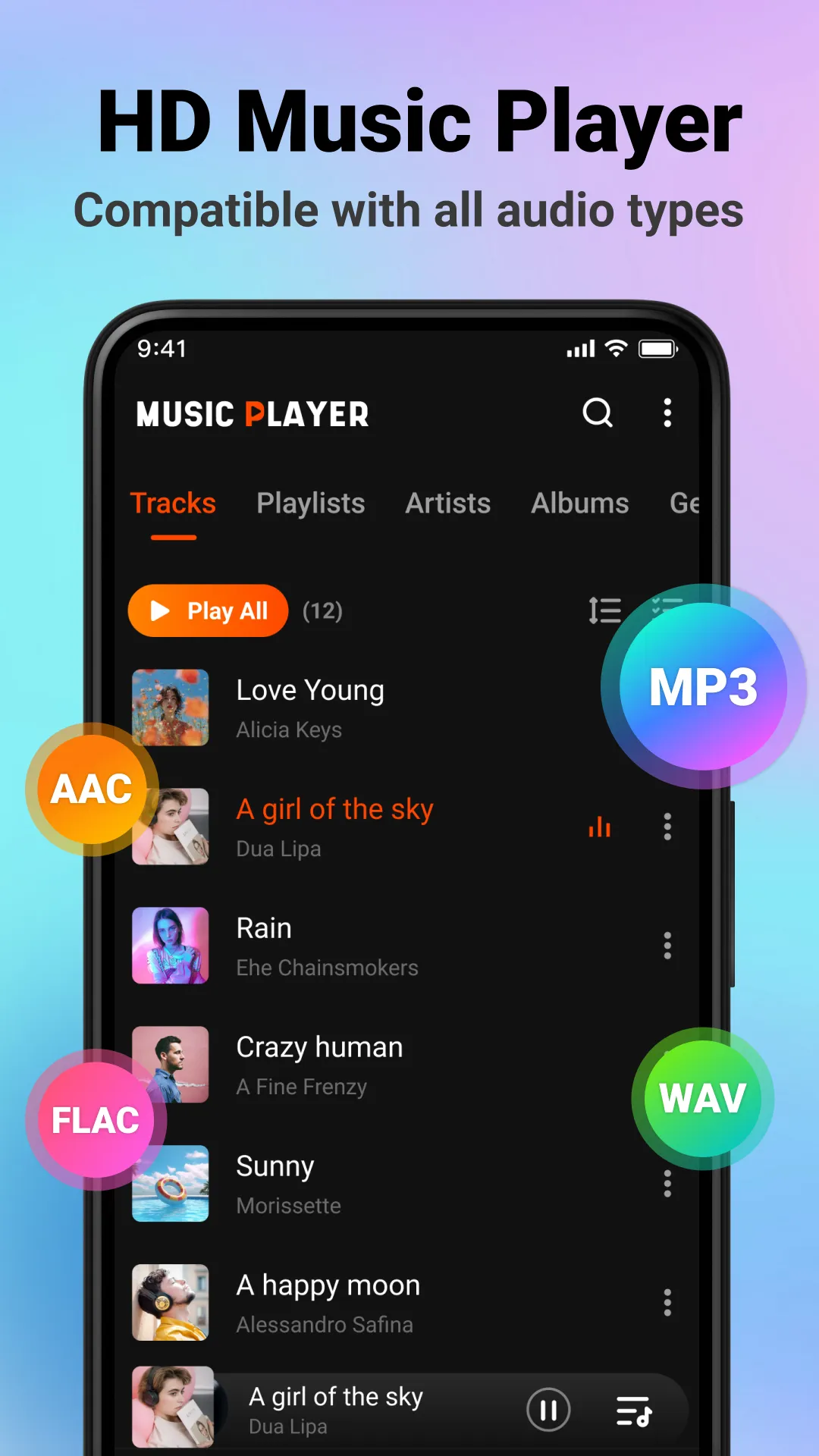This screenshot has width=819, height=1456.
Task: Click the Ehe Chainsmokers artist name under Rain
Action: tap(328, 967)
